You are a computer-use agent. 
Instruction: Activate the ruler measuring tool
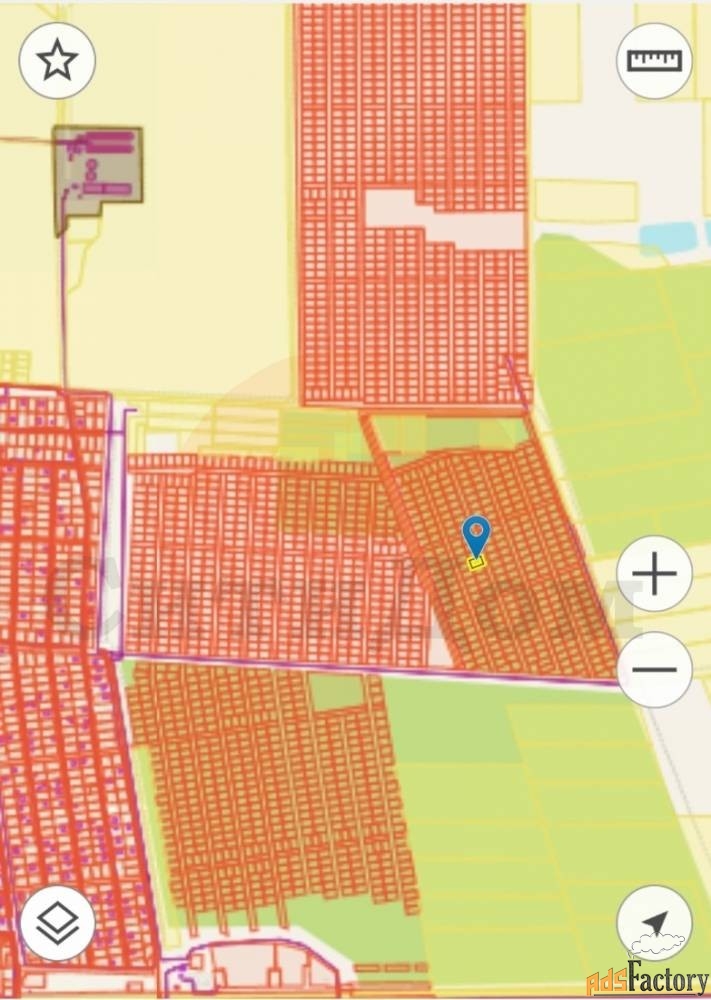click(x=654, y=60)
